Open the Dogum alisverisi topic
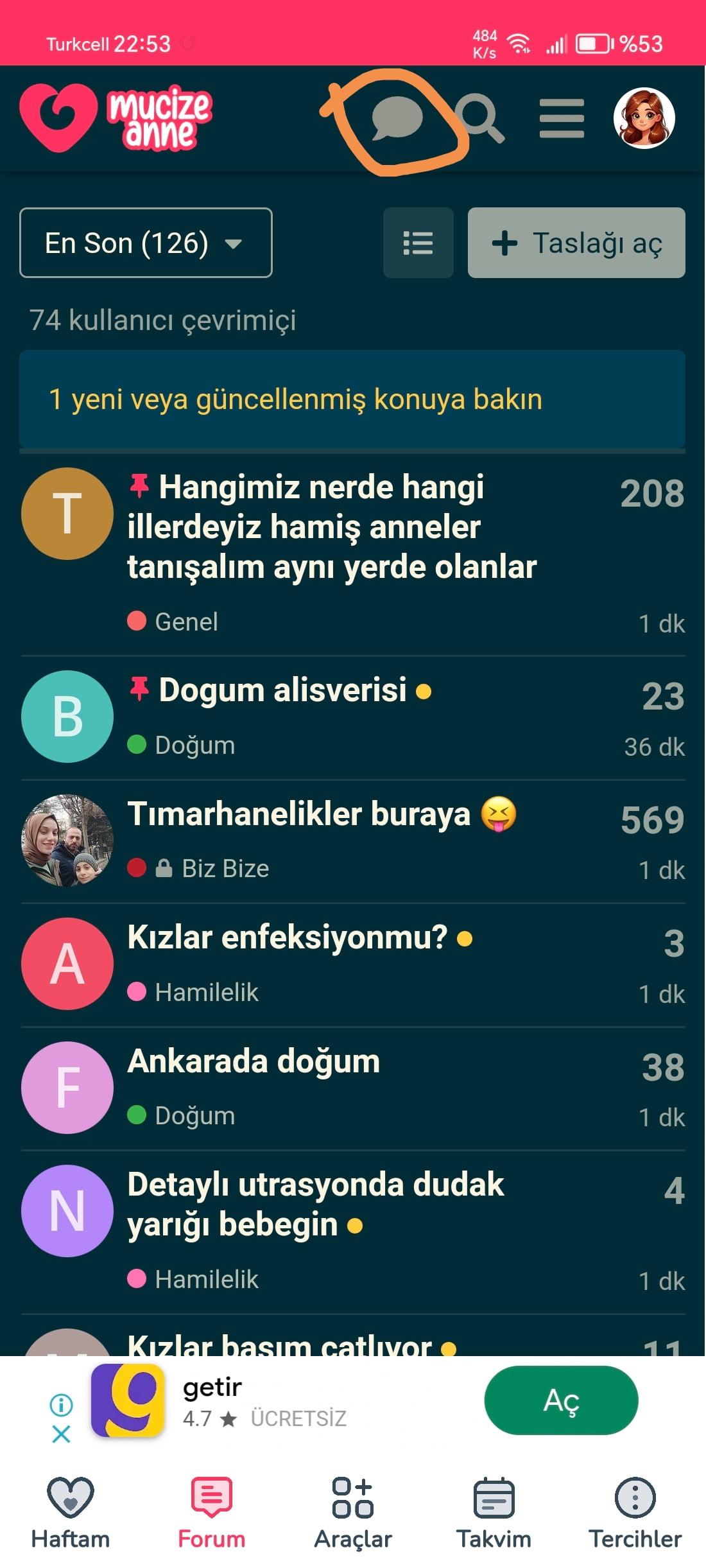Viewport: 706px width, 1568px height. 282,691
